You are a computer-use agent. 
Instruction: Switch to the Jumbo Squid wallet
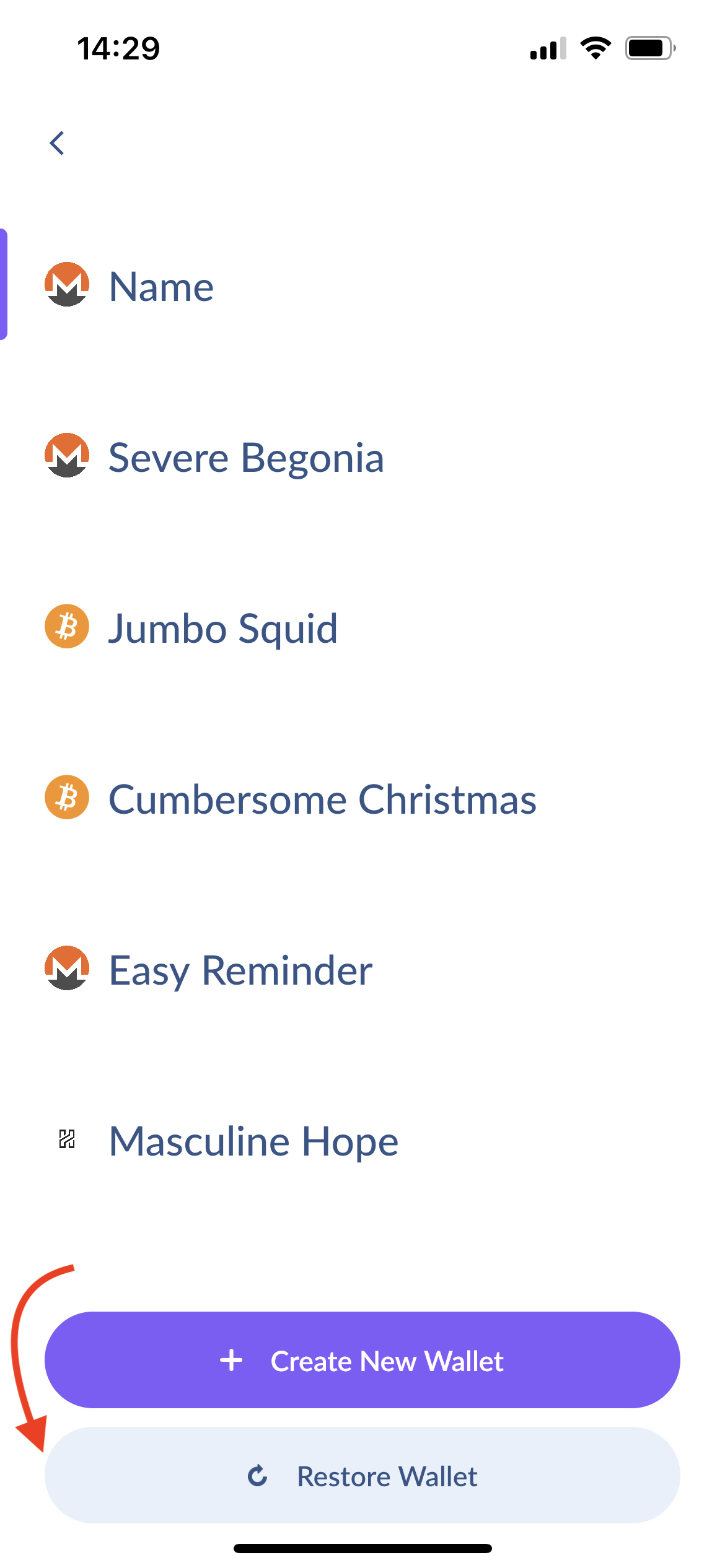tap(222, 629)
